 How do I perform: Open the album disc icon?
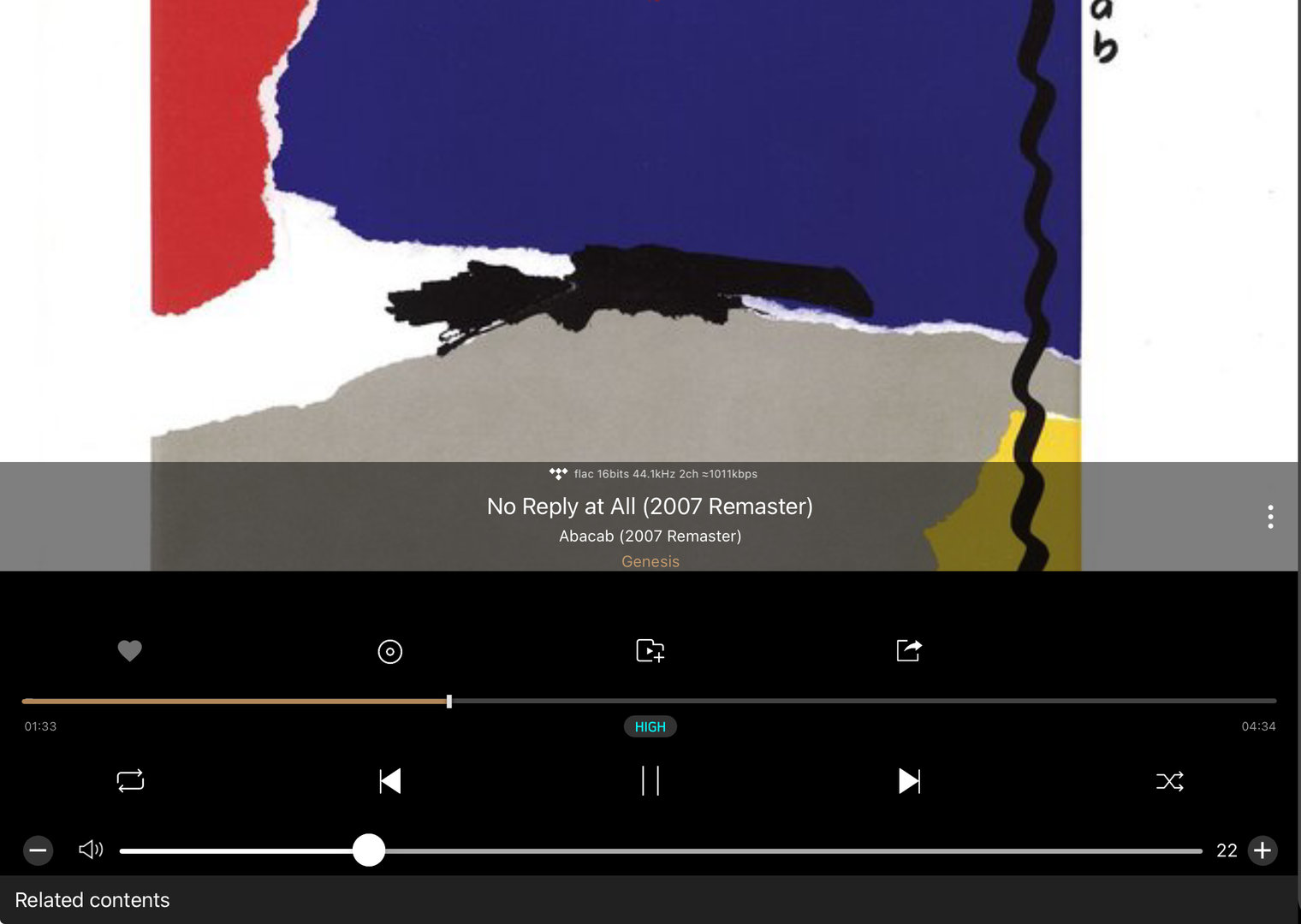(389, 651)
